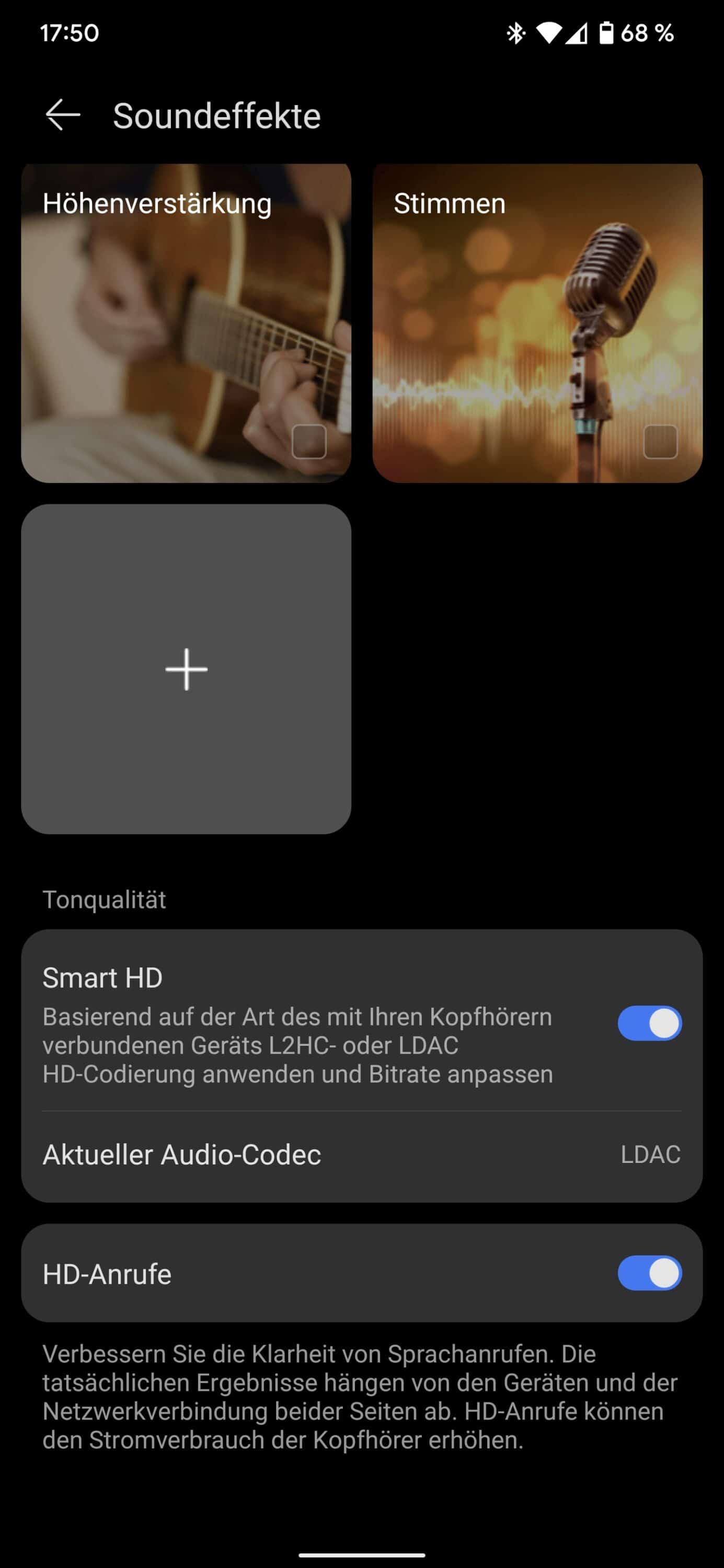The image size is (724, 1568).
Task: Disable the Smart HD switch
Action: (649, 1023)
